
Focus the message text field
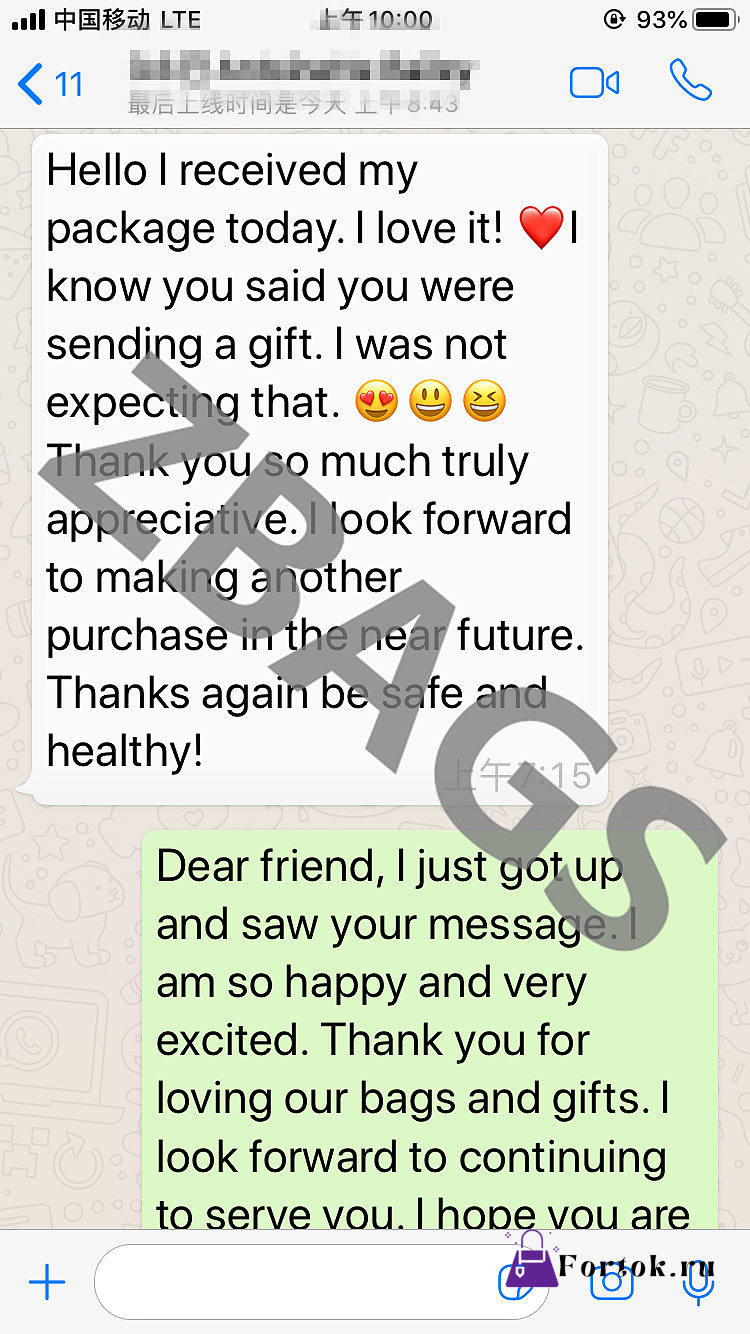[x=322, y=1282]
